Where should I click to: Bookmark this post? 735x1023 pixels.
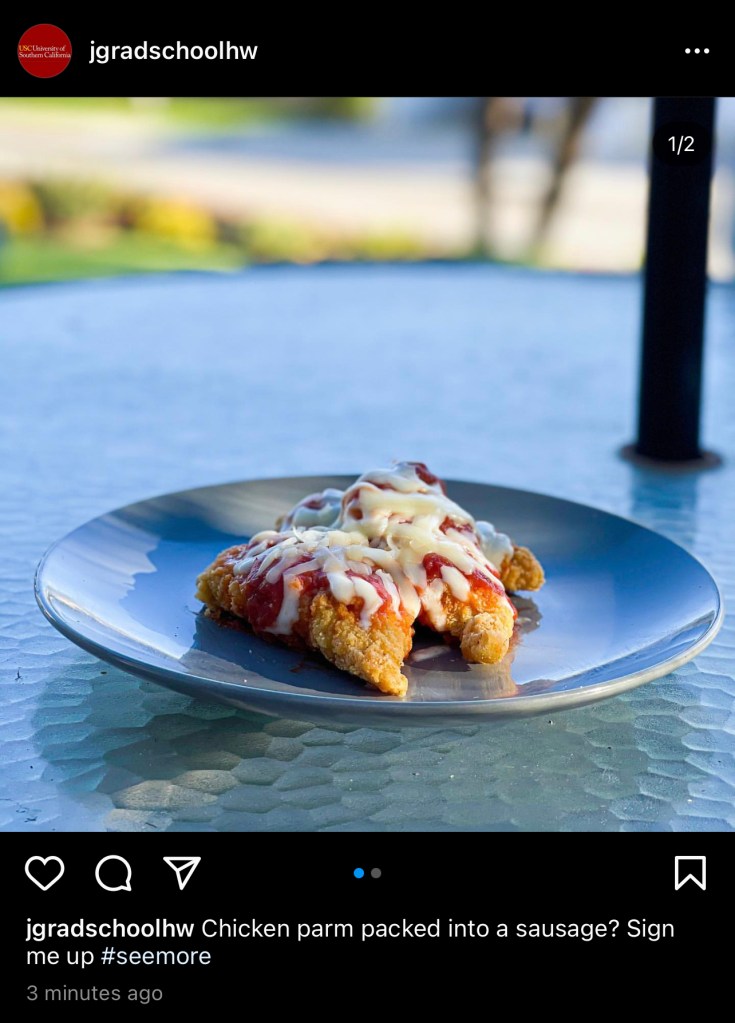pyautogui.click(x=690, y=873)
